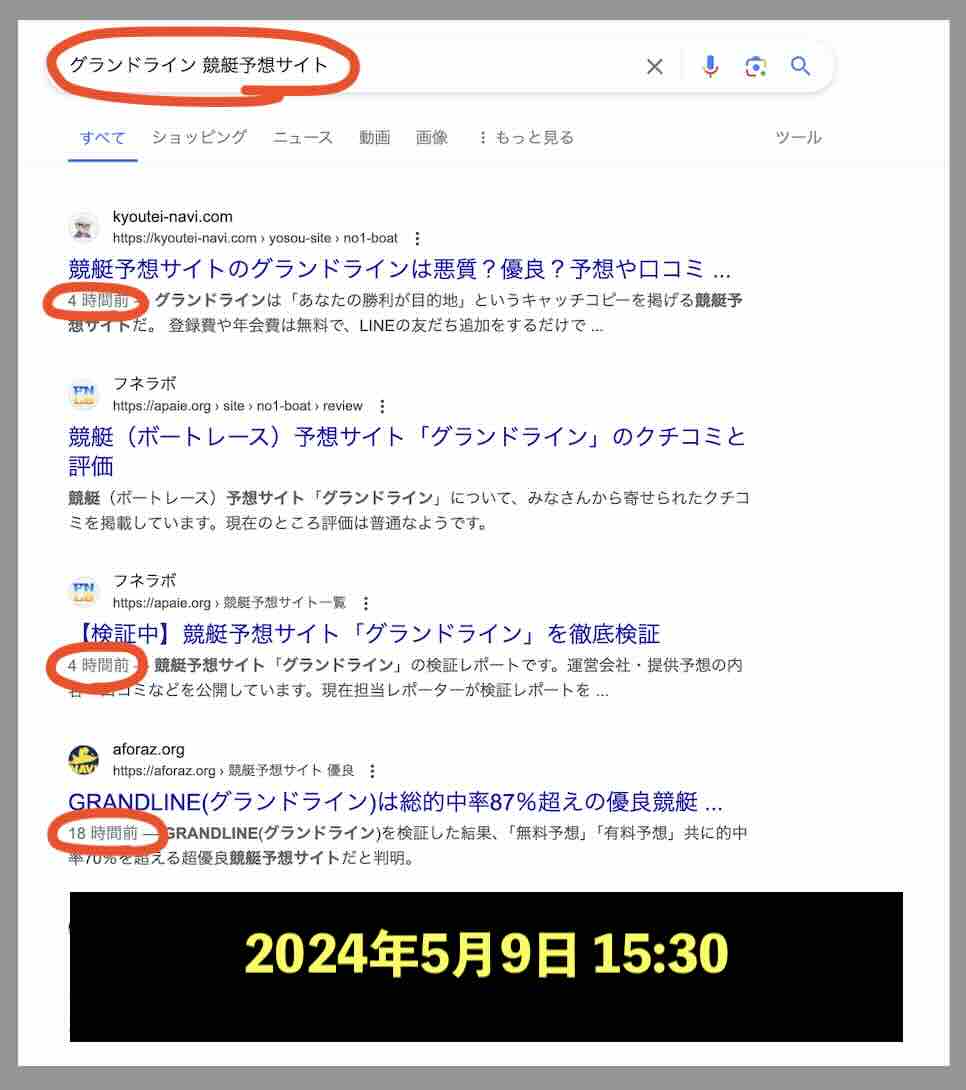Screen dimensions: 966x1090
Task: Expand the もっと見る menu
Action: click(525, 138)
